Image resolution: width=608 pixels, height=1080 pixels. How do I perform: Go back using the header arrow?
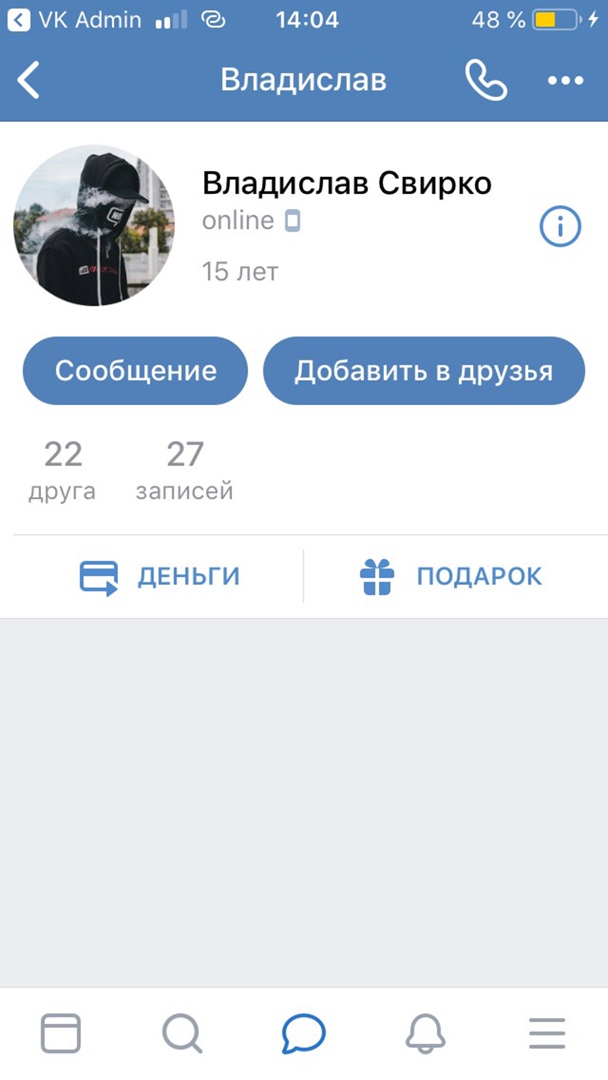click(29, 80)
